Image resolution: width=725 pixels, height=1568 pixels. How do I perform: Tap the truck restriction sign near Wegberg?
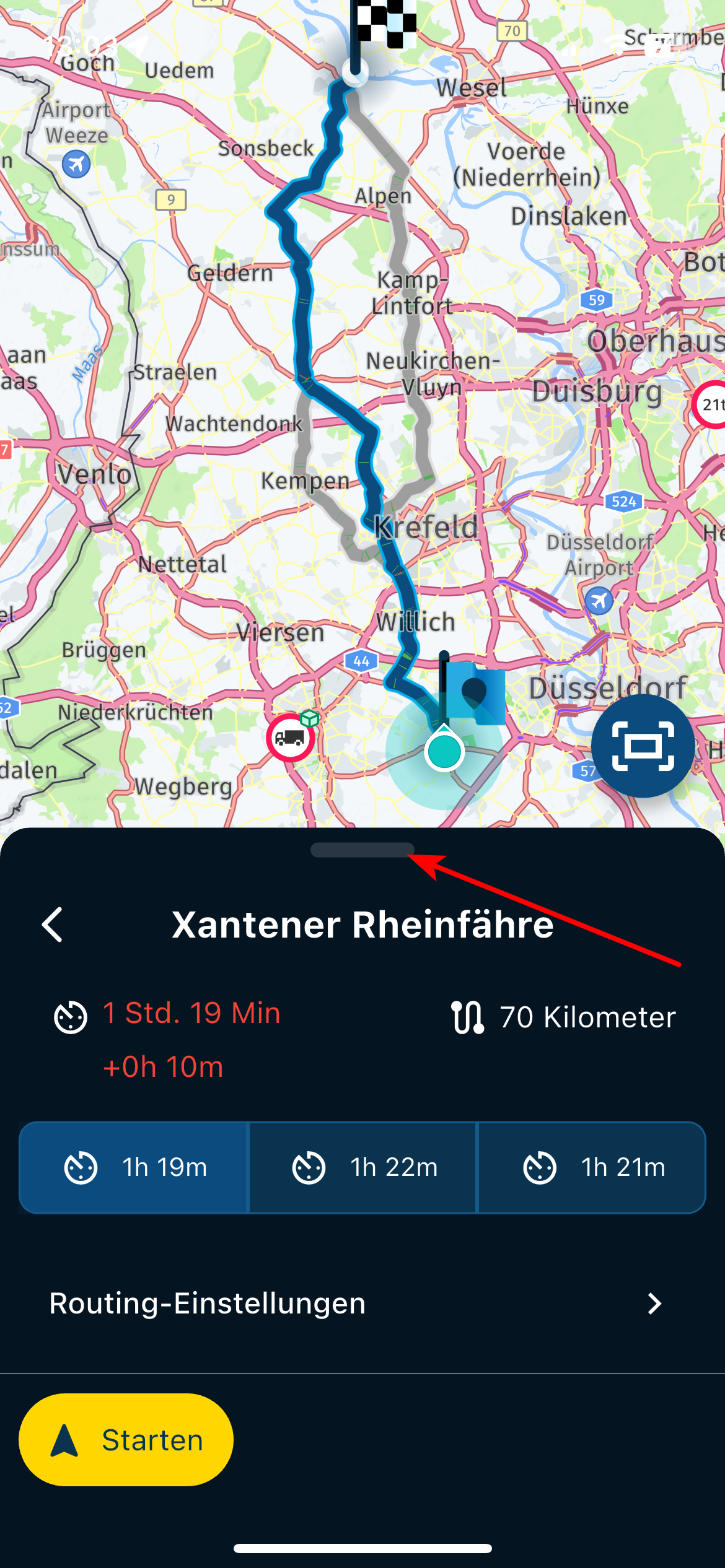(290, 737)
